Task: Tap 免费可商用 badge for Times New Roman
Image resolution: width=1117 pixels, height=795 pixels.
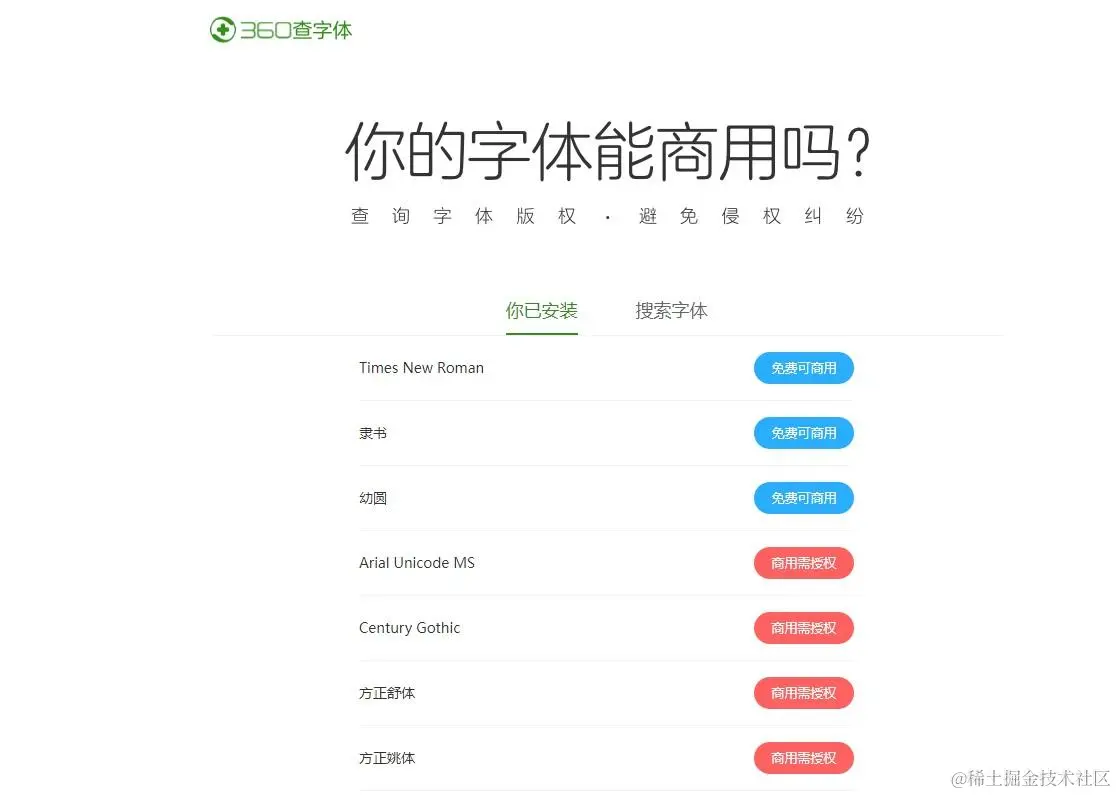Action: click(803, 368)
